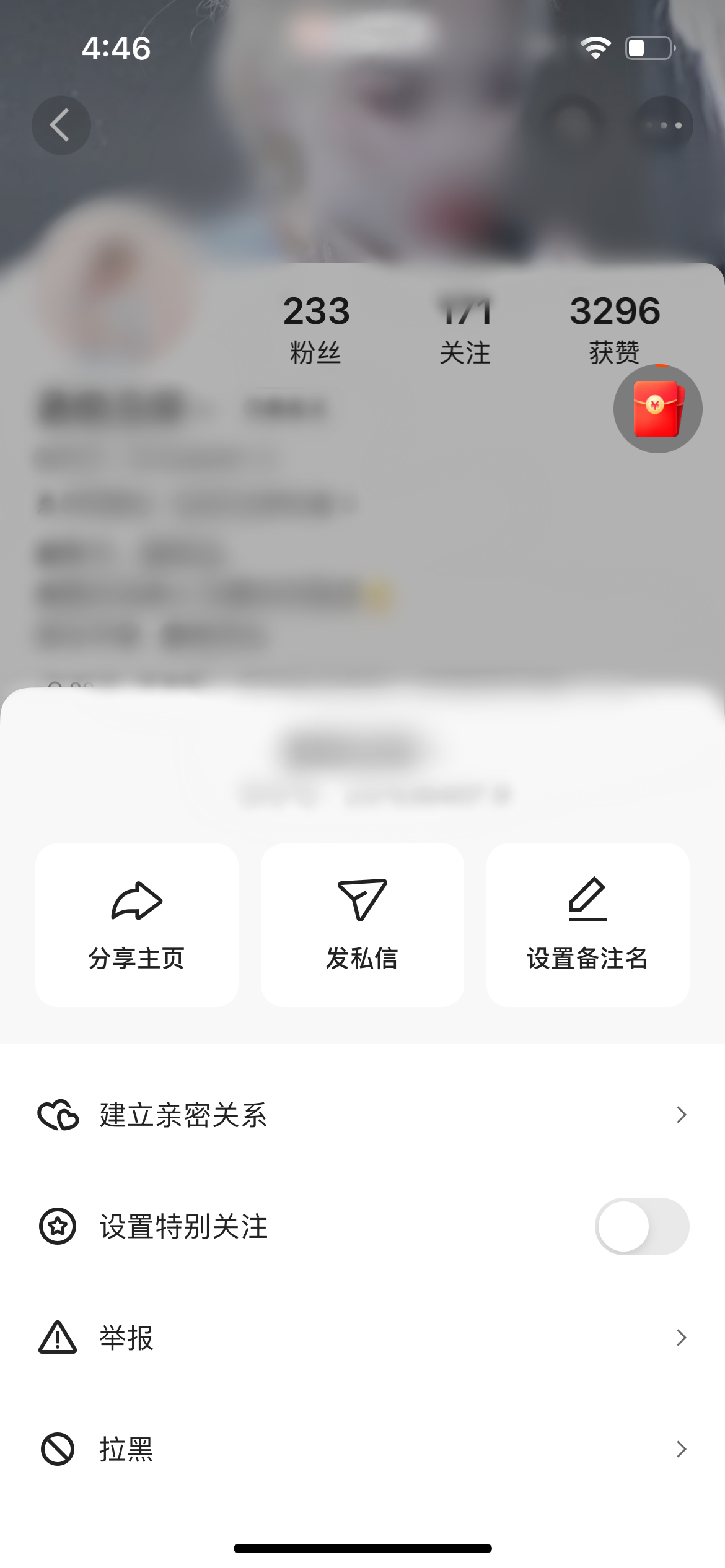Block this user with 拉黑
The width and height of the screenshot is (725, 1568).
coord(362,1449)
